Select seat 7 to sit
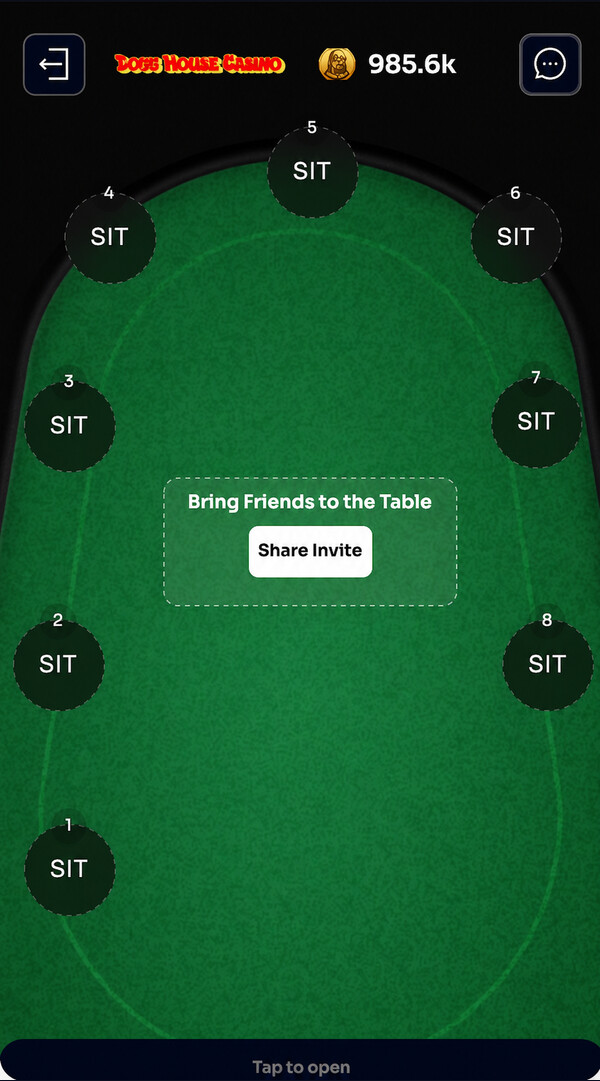Viewport: 600px width, 1081px height. [536, 422]
